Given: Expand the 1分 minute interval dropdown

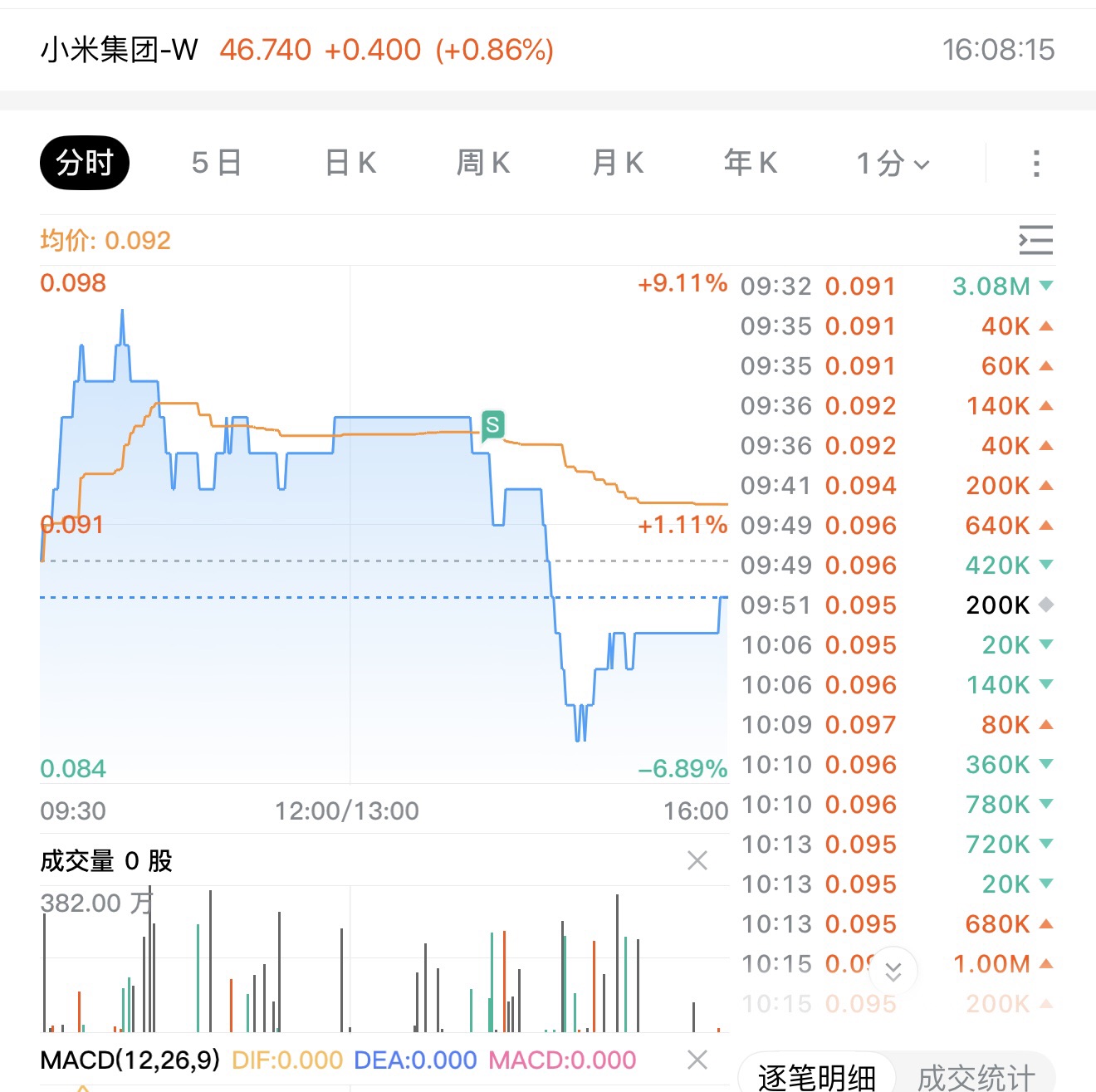Looking at the screenshot, I should click(x=893, y=164).
